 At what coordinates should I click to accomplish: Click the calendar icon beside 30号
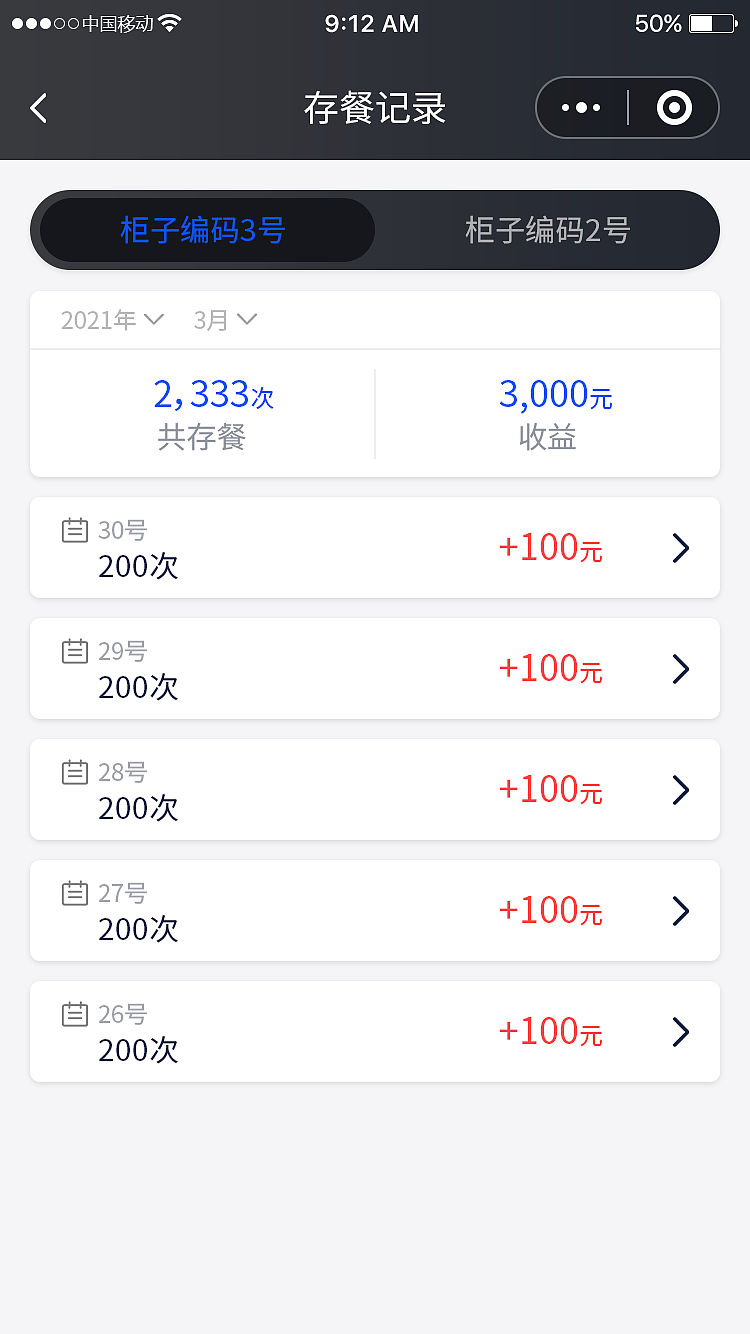pyautogui.click(x=75, y=530)
